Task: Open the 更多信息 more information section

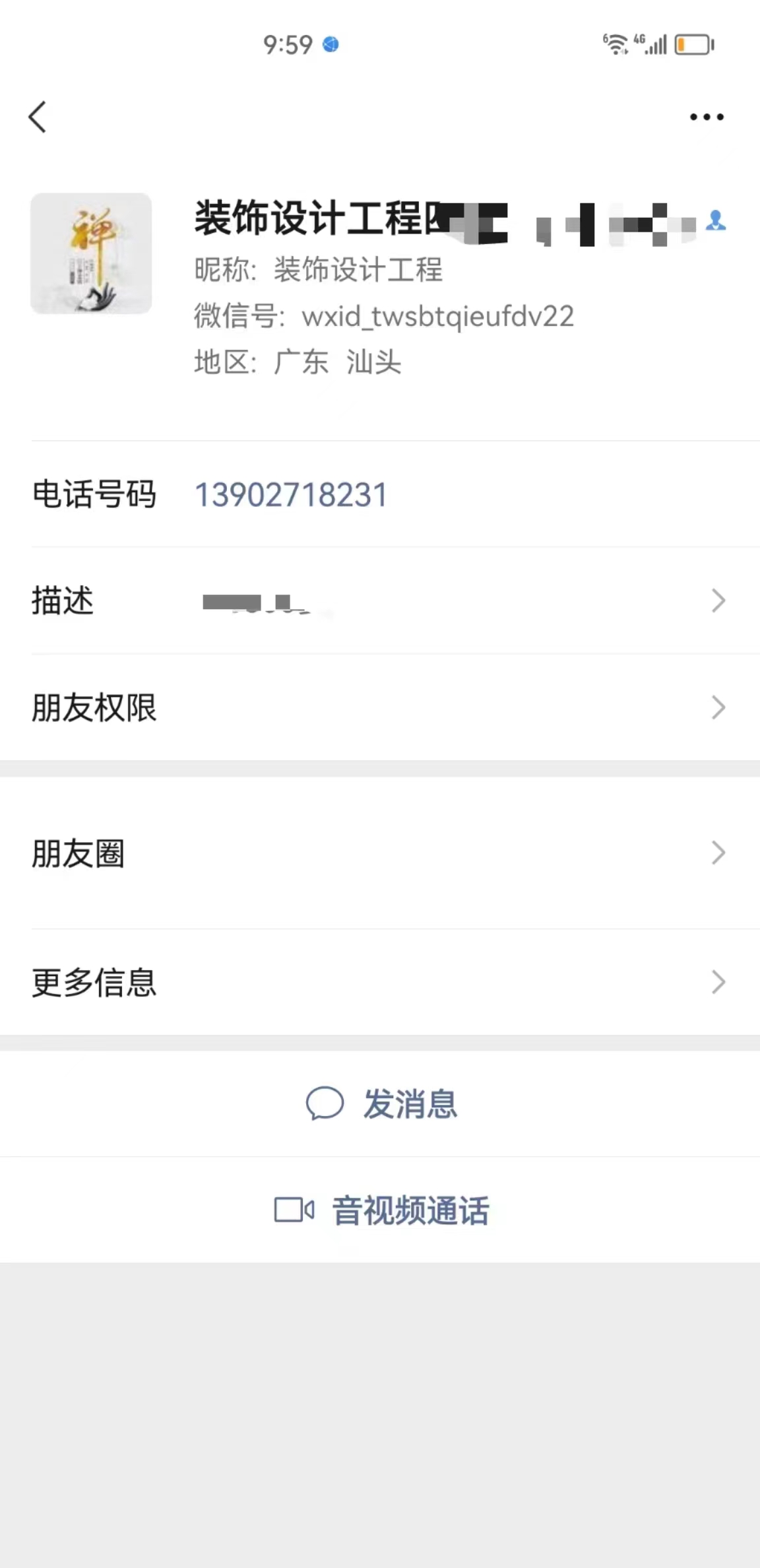Action: tap(380, 983)
